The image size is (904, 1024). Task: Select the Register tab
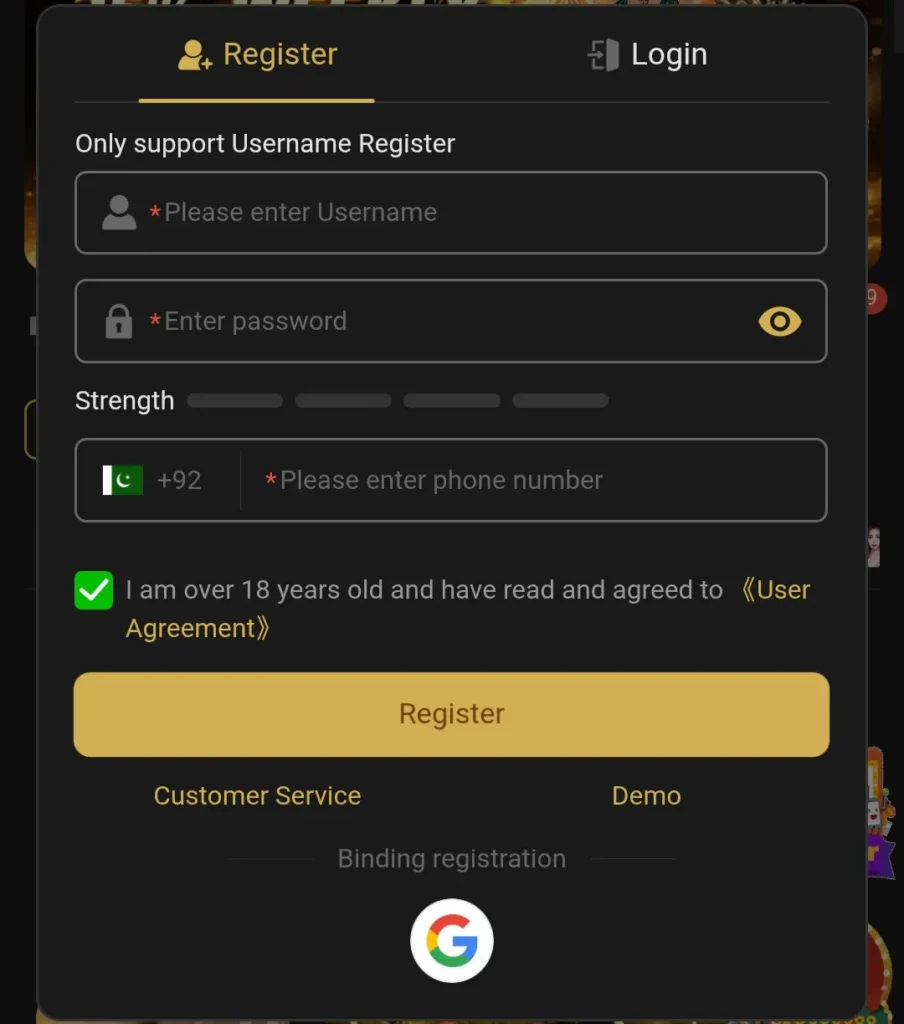coord(258,55)
